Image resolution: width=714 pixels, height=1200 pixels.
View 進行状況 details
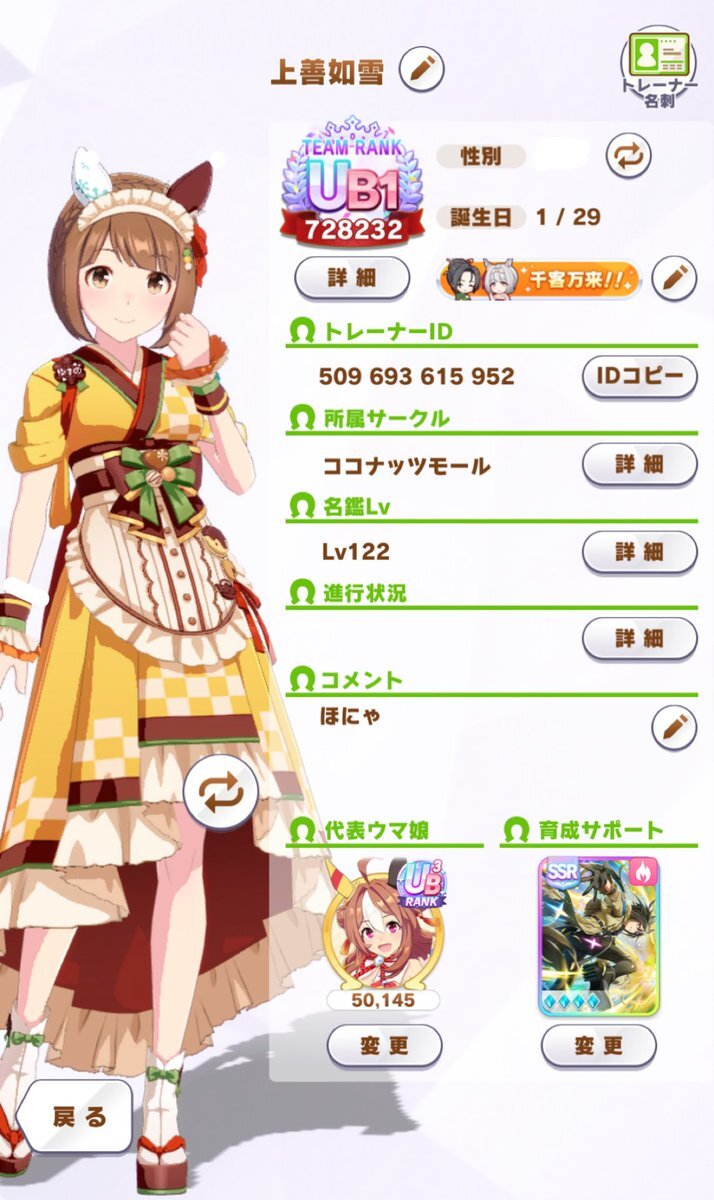click(639, 638)
